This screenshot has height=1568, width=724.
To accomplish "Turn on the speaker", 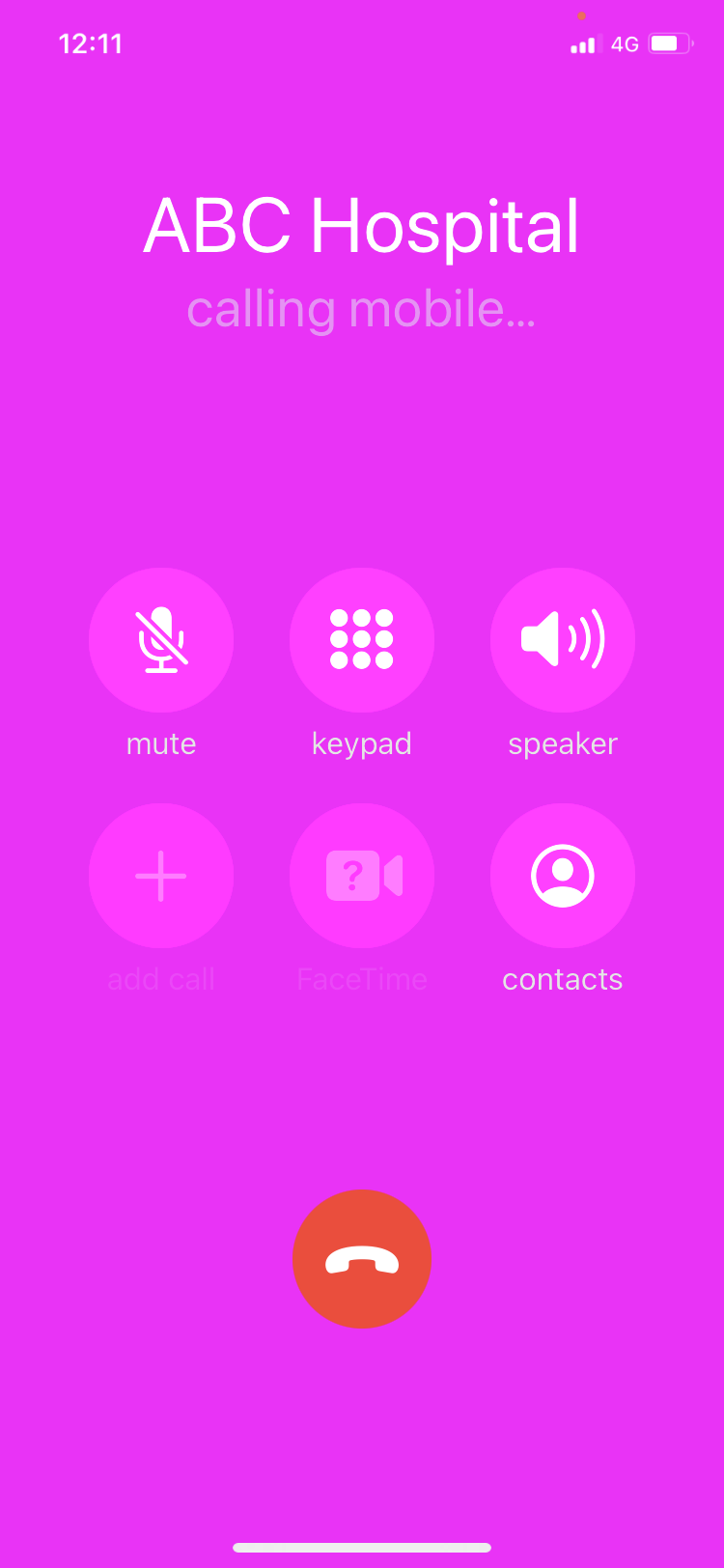I will coord(563,639).
